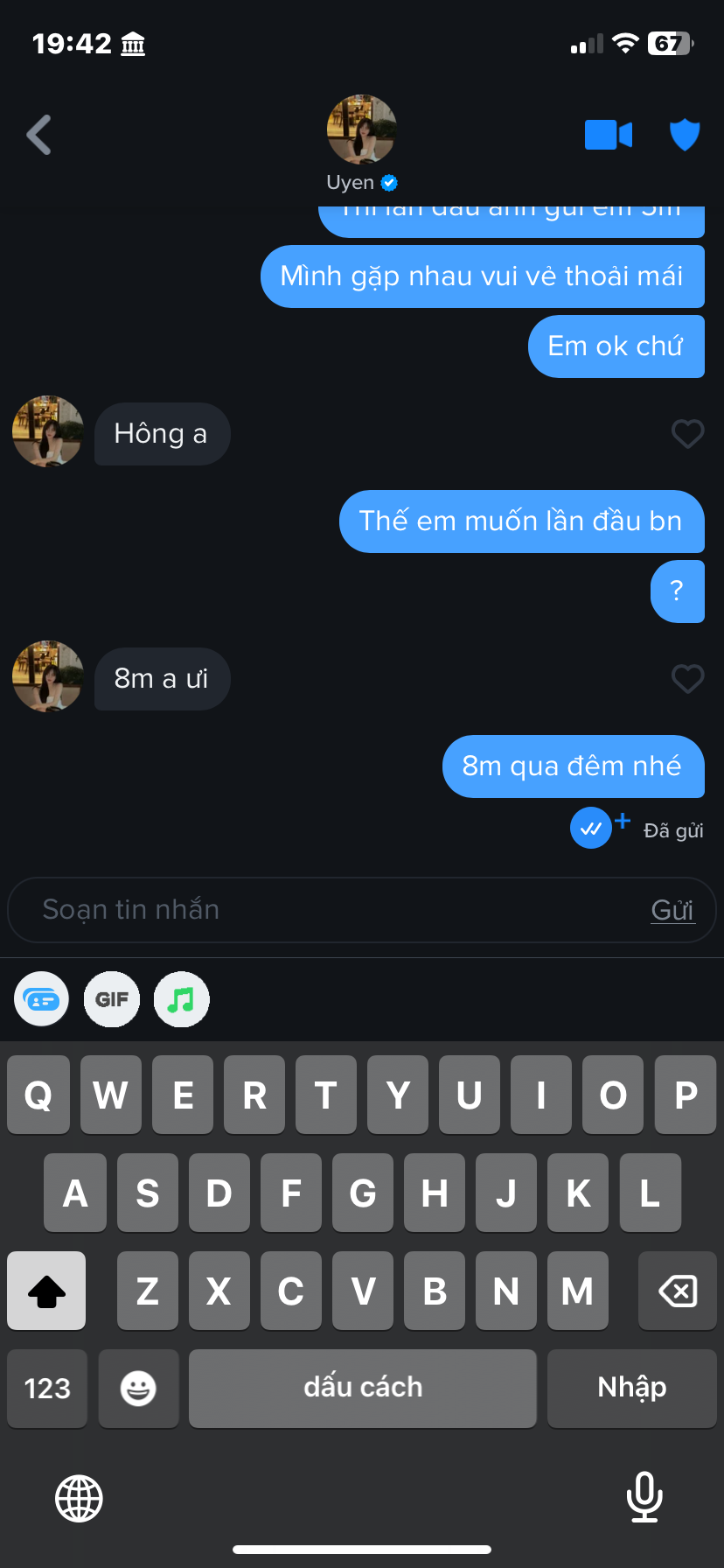Go back to the matches list
The height and width of the screenshot is (1568, 724).
pos(39,135)
